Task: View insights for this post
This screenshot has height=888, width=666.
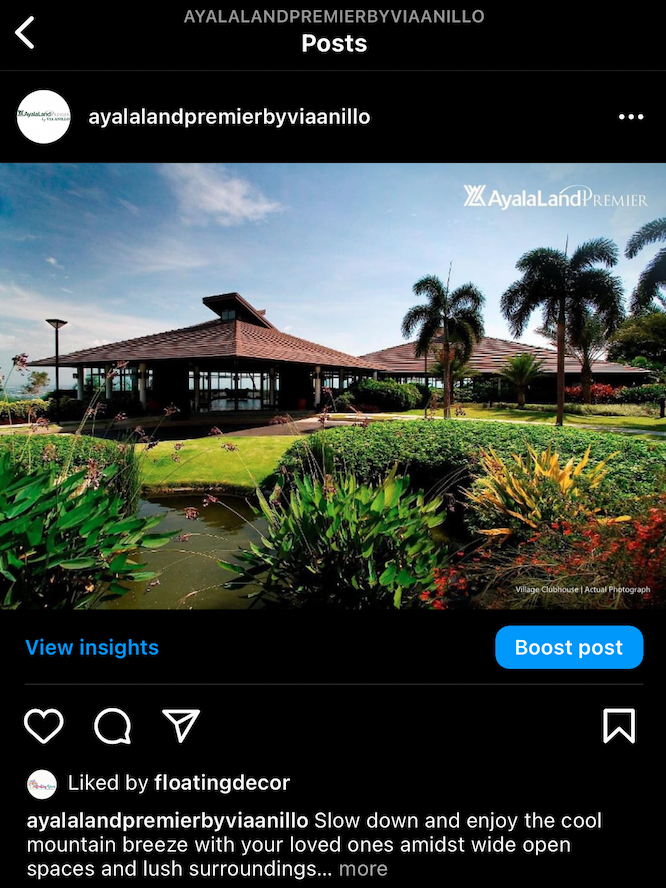Action: pos(92,647)
